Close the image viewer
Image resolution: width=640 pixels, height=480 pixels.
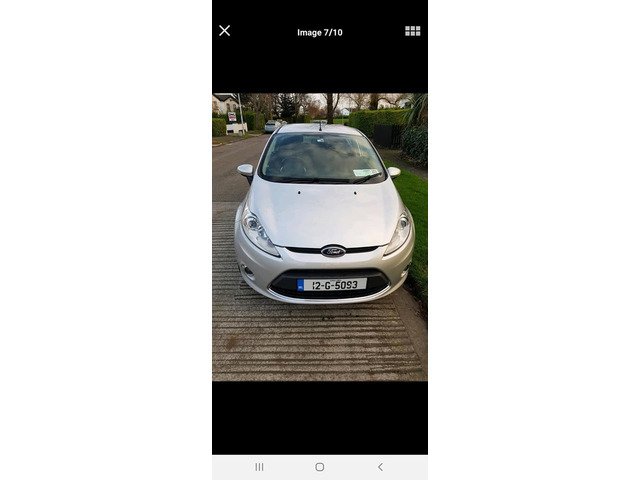pos(224,31)
